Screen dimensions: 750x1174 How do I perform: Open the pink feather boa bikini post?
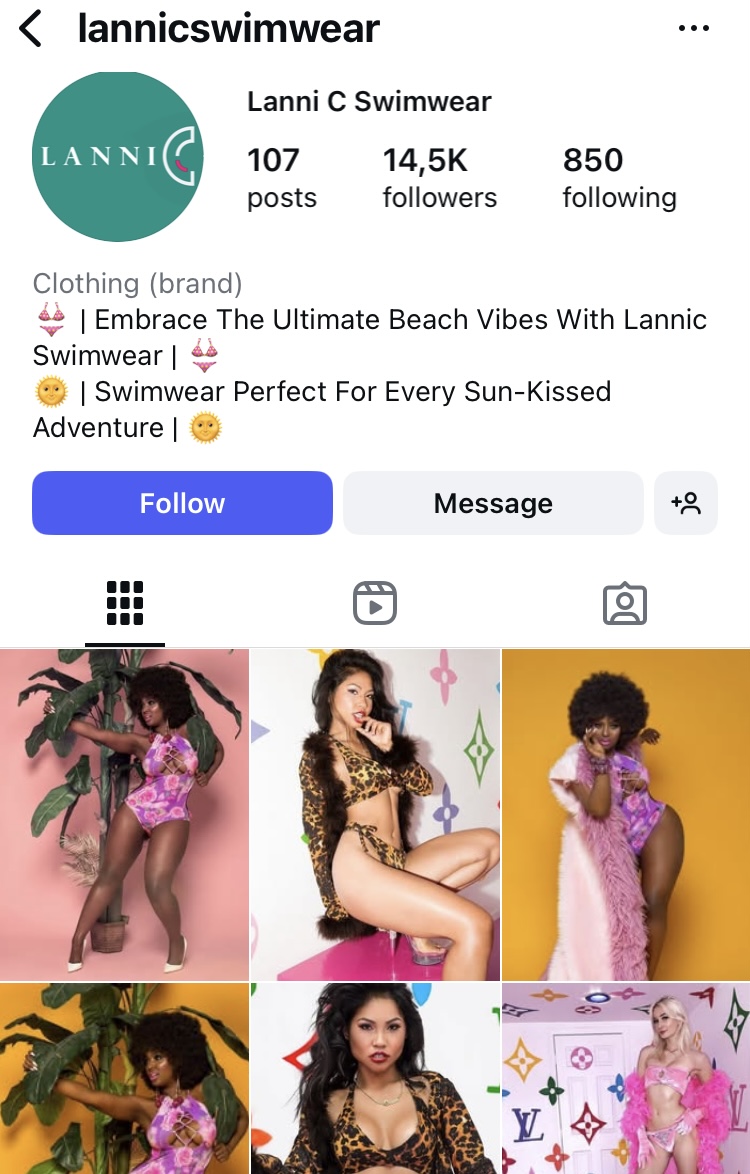[626, 1078]
